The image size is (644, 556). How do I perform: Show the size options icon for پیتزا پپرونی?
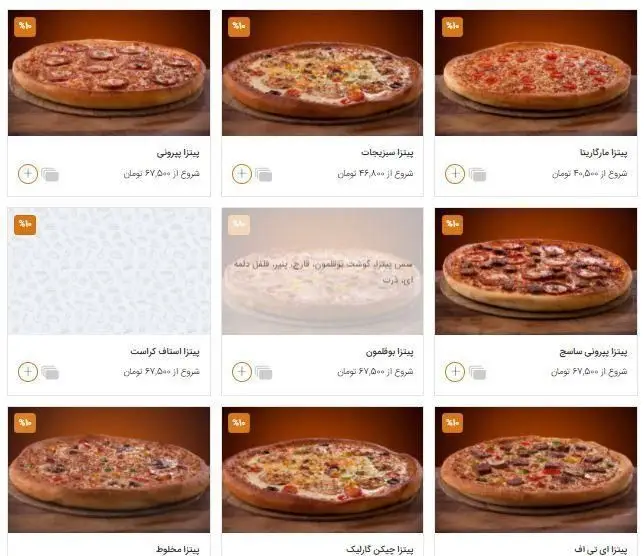pos(50,175)
